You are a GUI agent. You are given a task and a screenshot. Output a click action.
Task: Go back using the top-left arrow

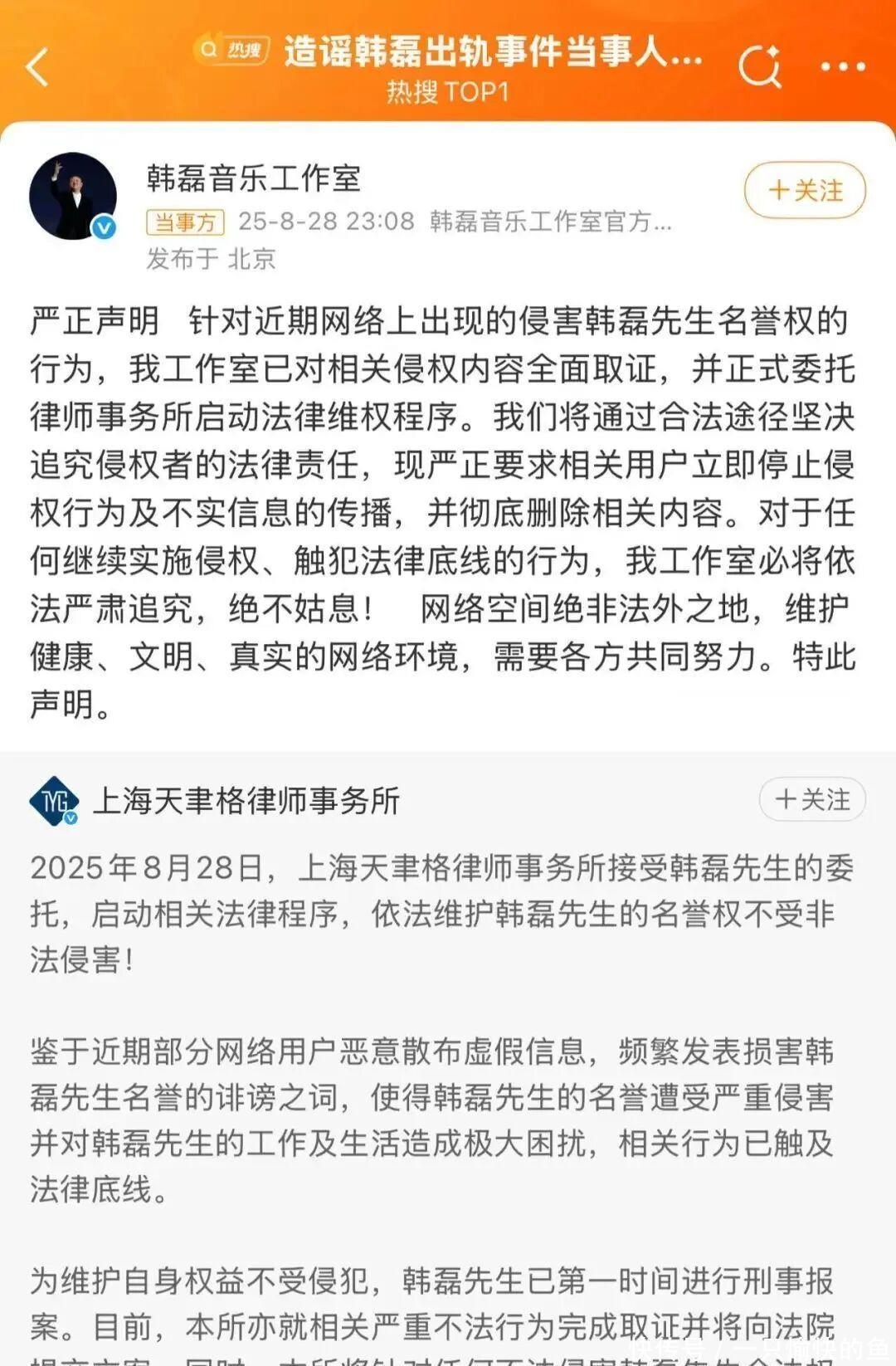pyautogui.click(x=38, y=67)
